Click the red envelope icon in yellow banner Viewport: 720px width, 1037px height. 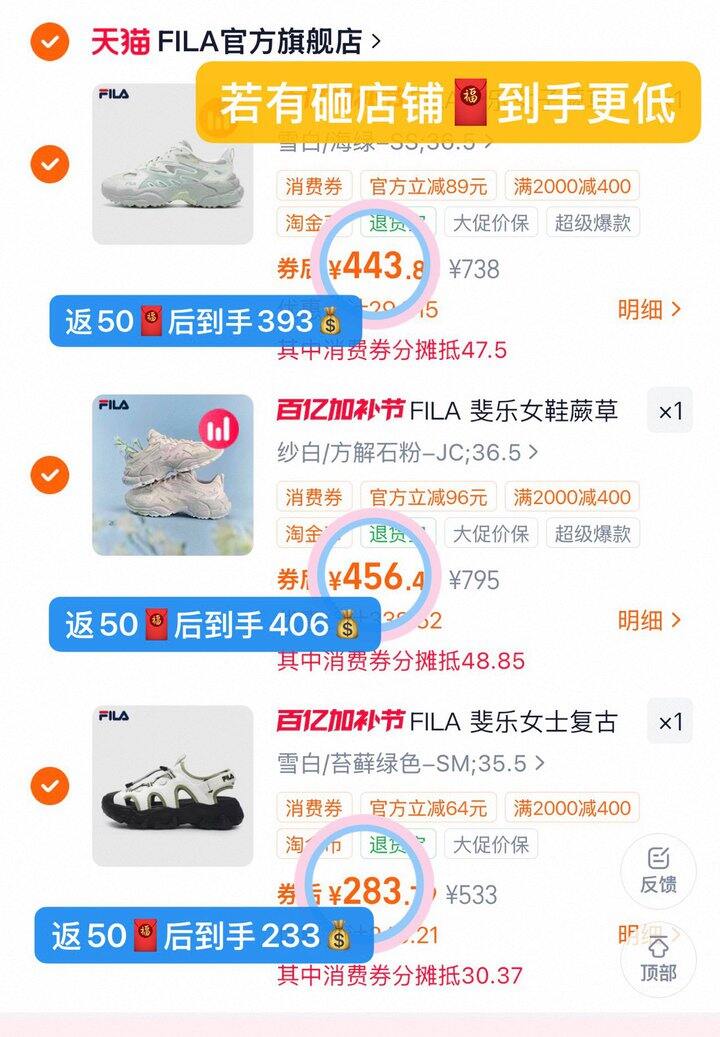[x=469, y=99]
